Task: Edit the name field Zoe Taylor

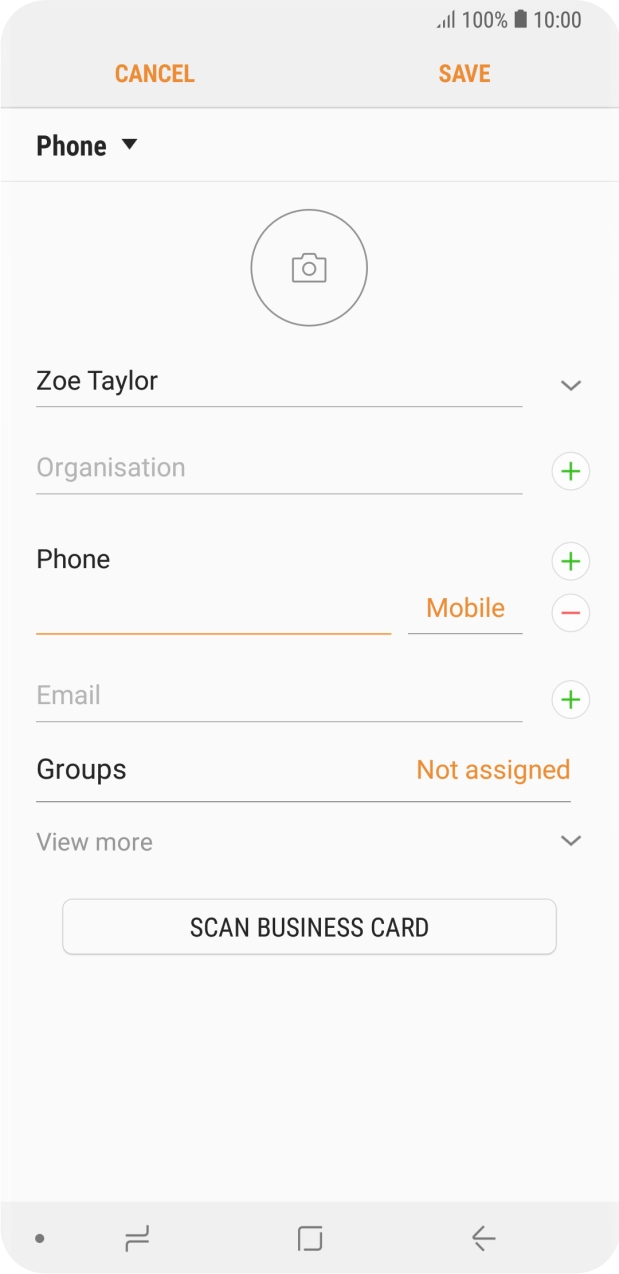Action: click(278, 382)
